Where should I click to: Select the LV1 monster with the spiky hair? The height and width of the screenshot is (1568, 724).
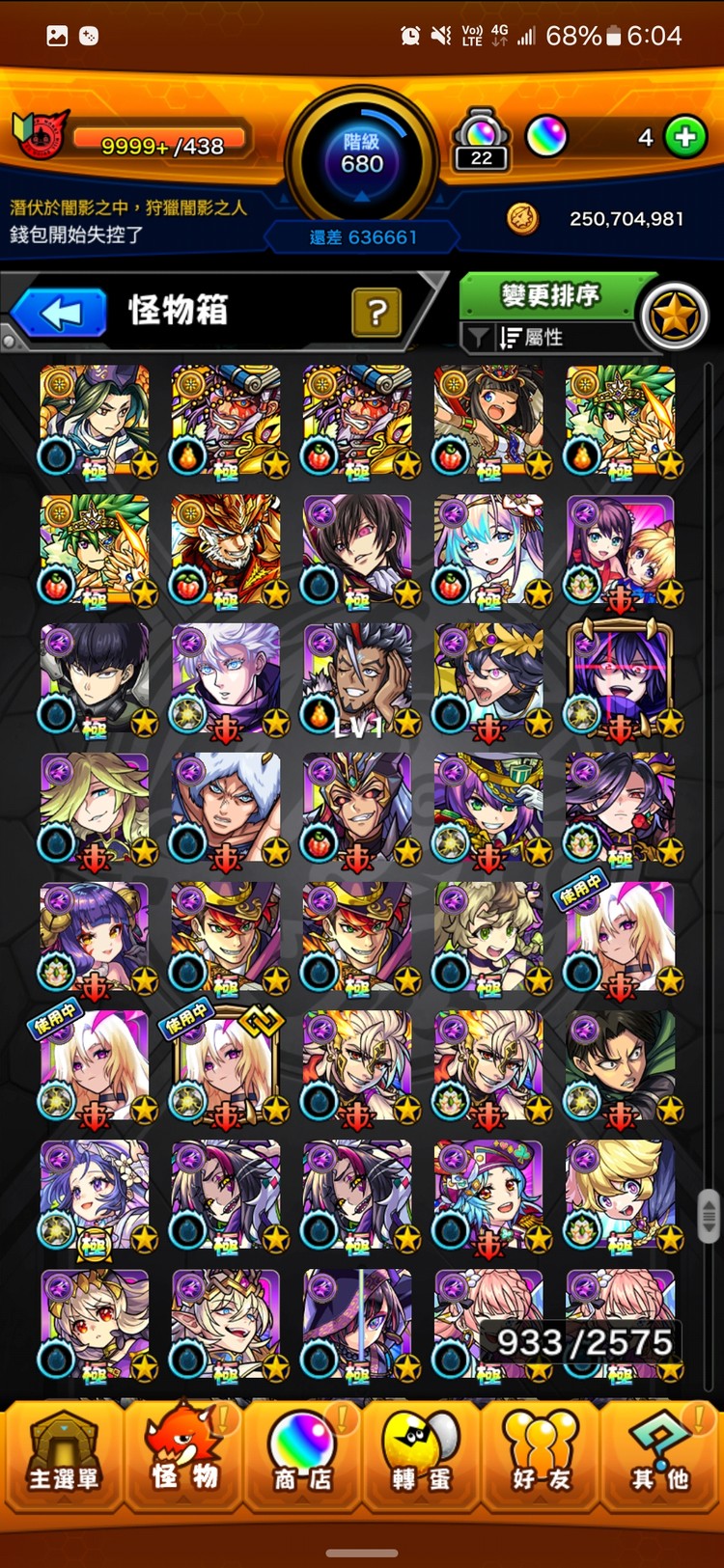358,678
